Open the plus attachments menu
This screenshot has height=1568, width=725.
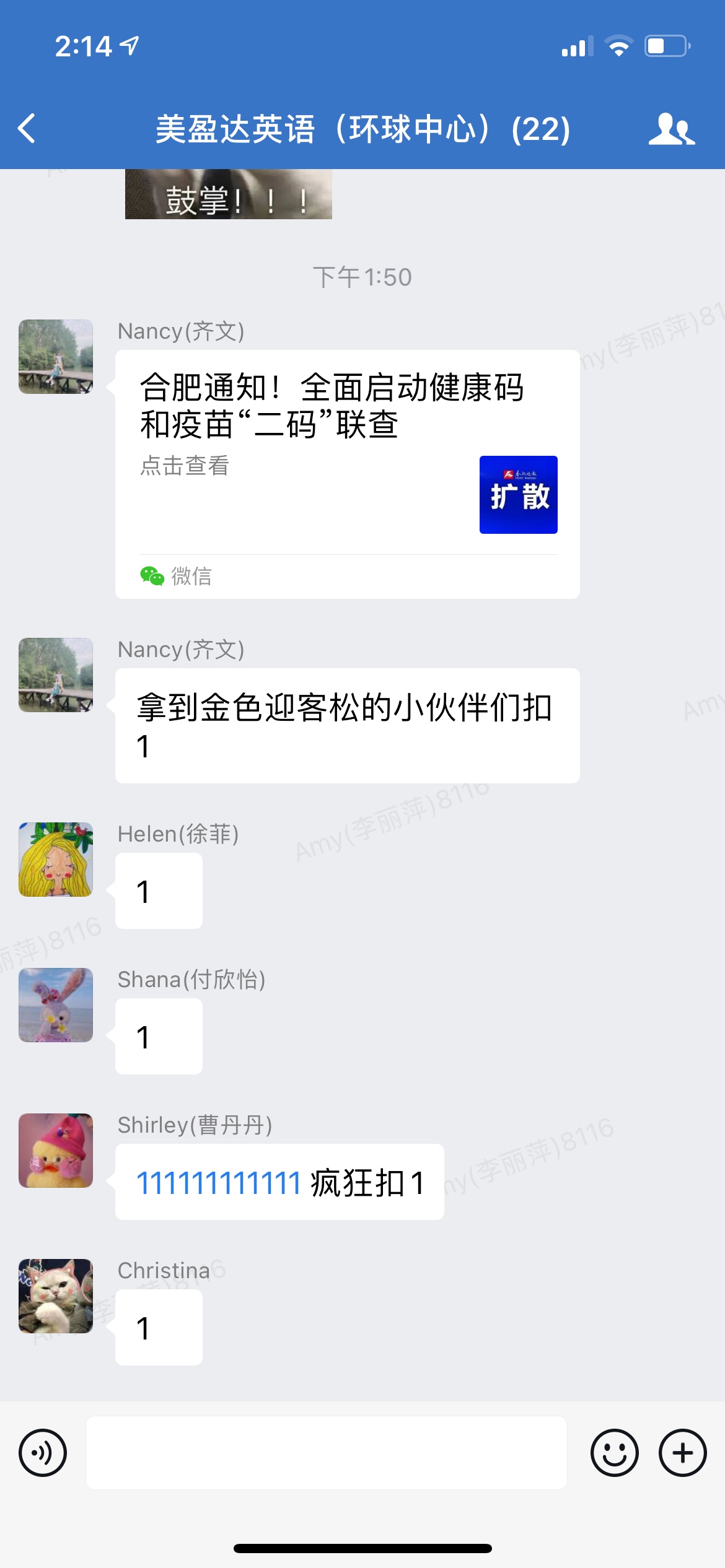[x=682, y=1453]
